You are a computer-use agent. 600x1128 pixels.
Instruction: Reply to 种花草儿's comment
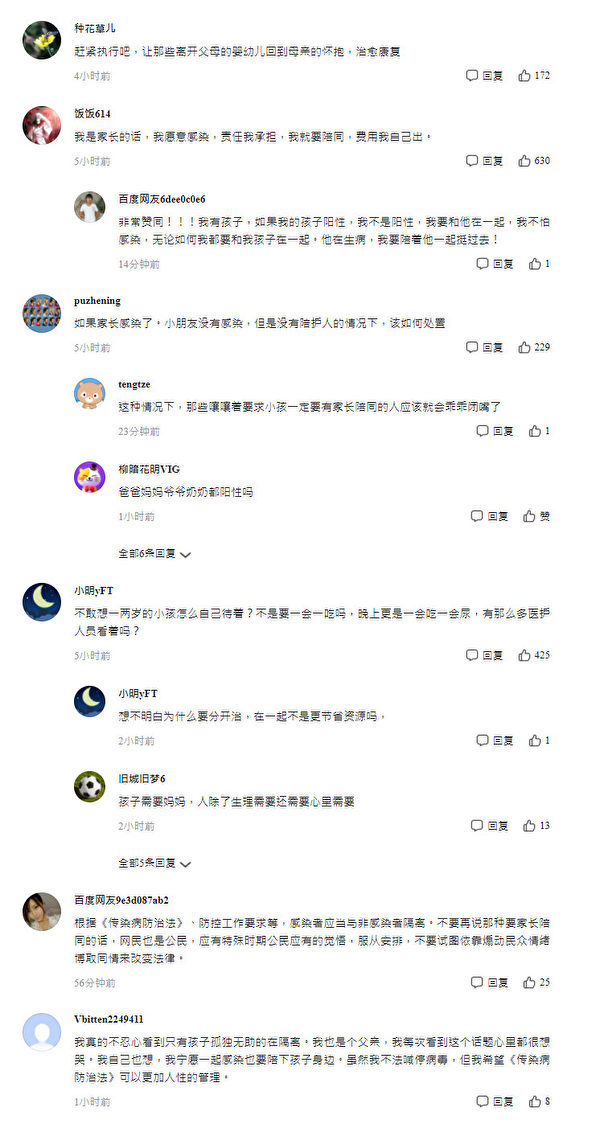click(484, 75)
